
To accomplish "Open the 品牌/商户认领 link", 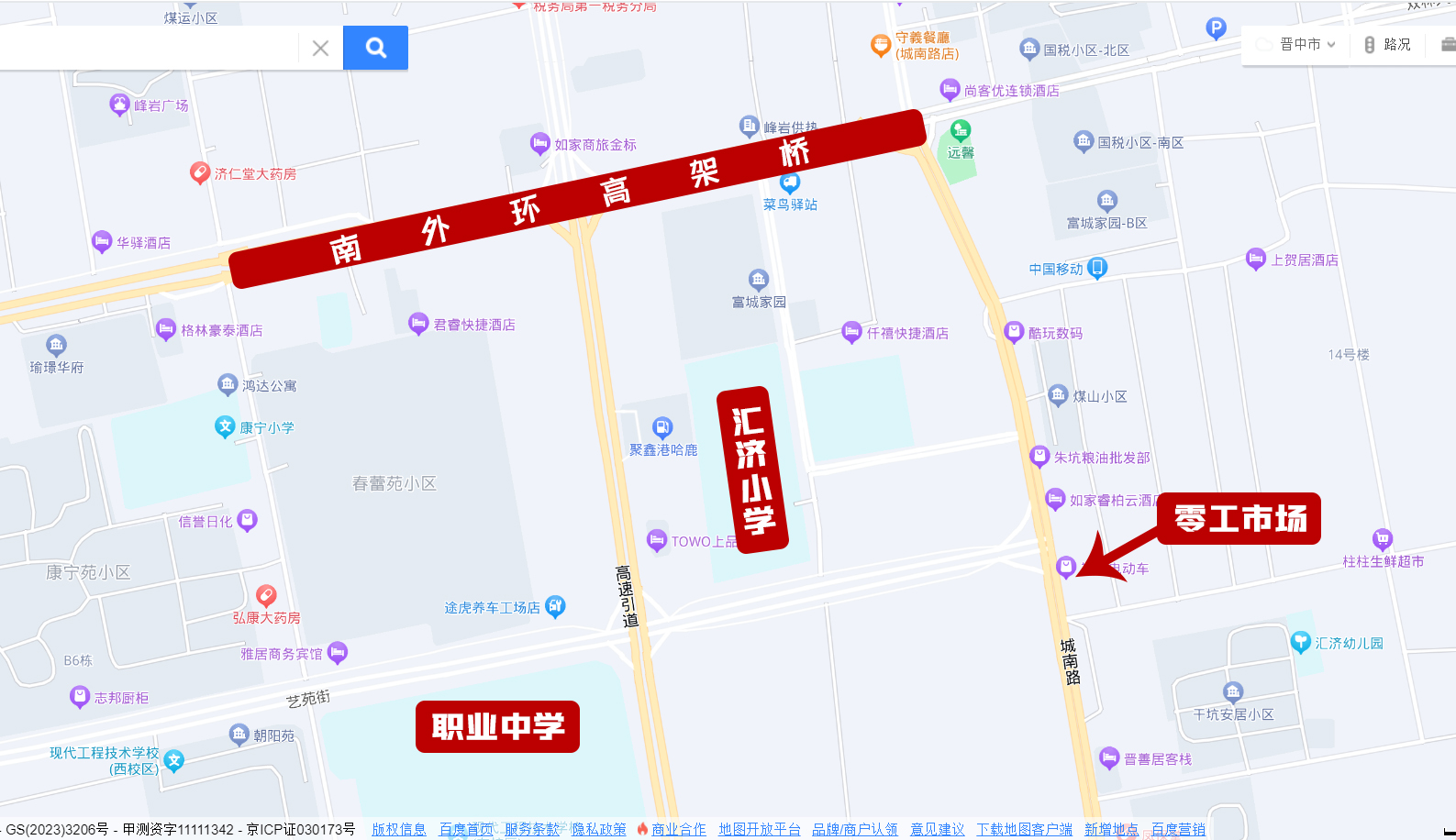I will coord(854,829).
